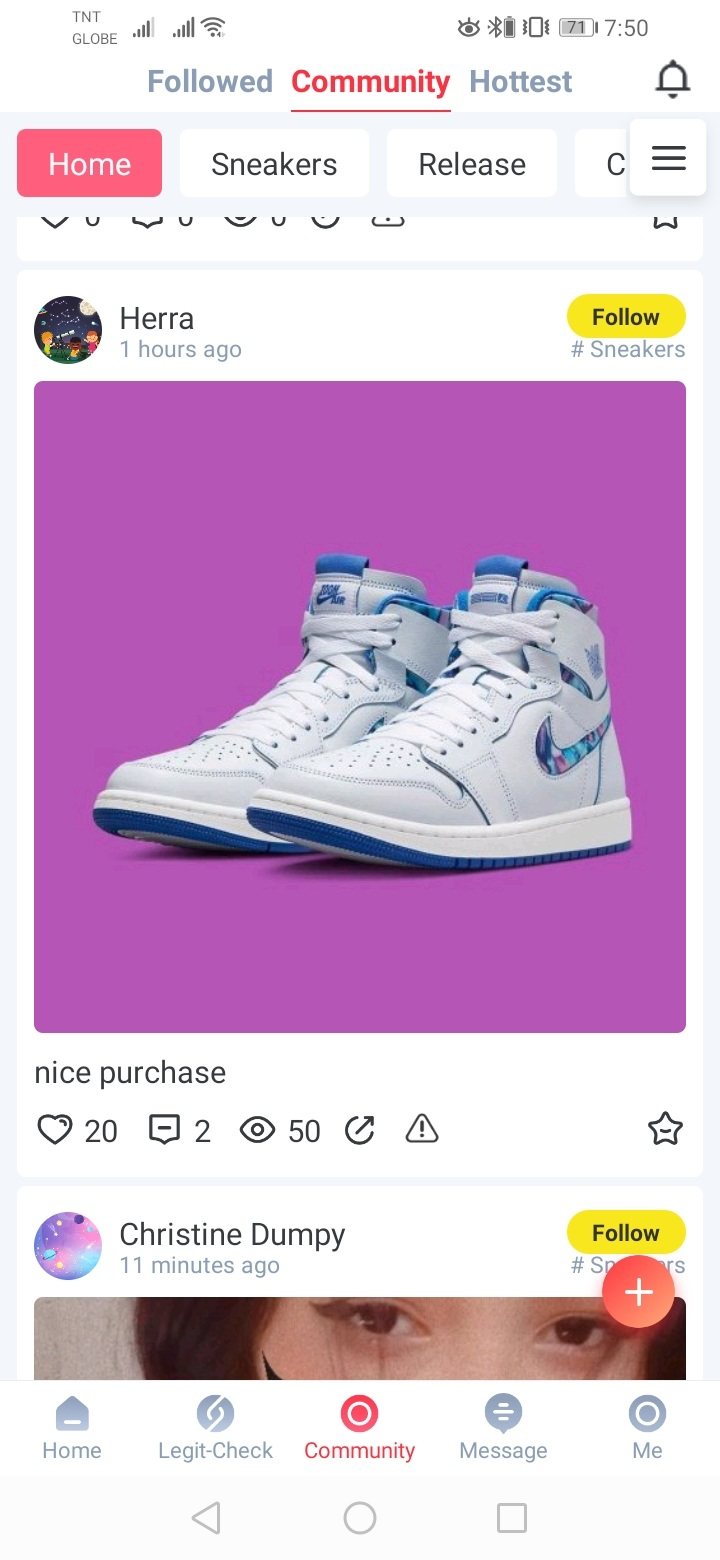Bookmark Herra's post with the star
Screen dimensions: 720x1560
(665, 1130)
